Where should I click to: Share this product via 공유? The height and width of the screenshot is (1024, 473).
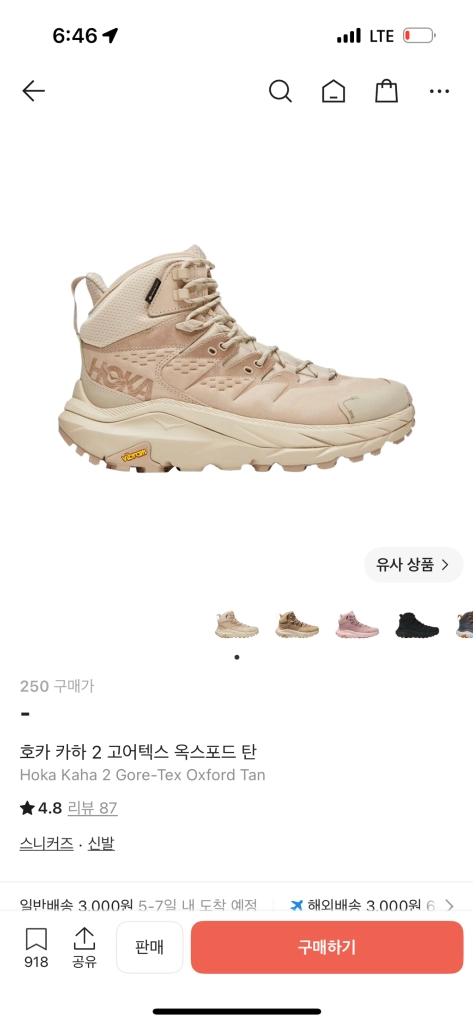click(x=84, y=948)
